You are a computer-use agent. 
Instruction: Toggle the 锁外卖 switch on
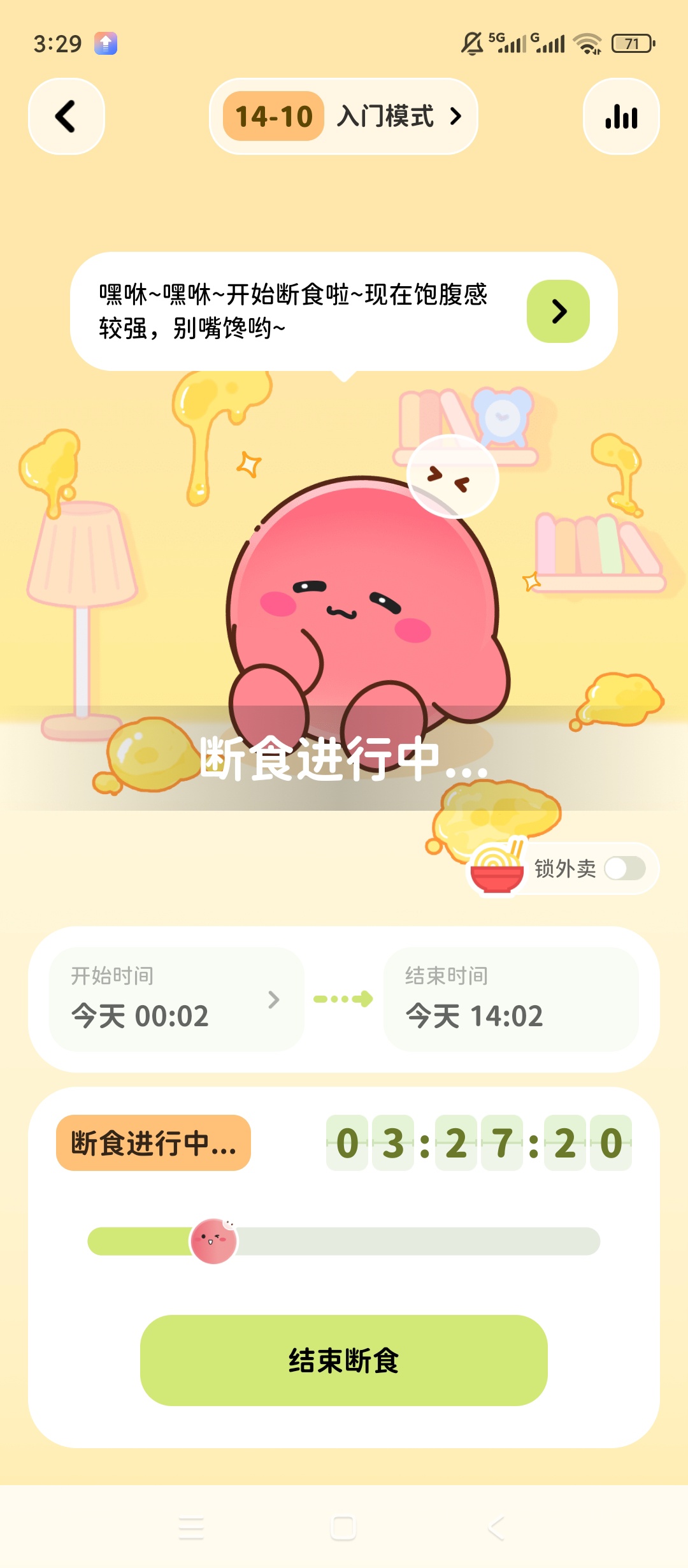pyautogui.click(x=624, y=868)
